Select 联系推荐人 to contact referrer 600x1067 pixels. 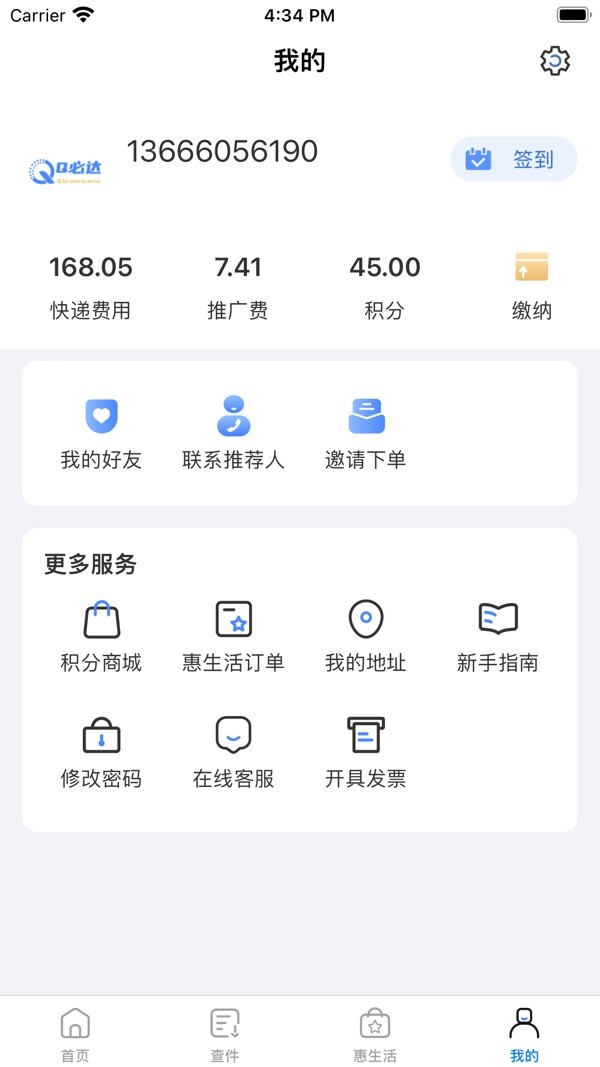coord(233,434)
